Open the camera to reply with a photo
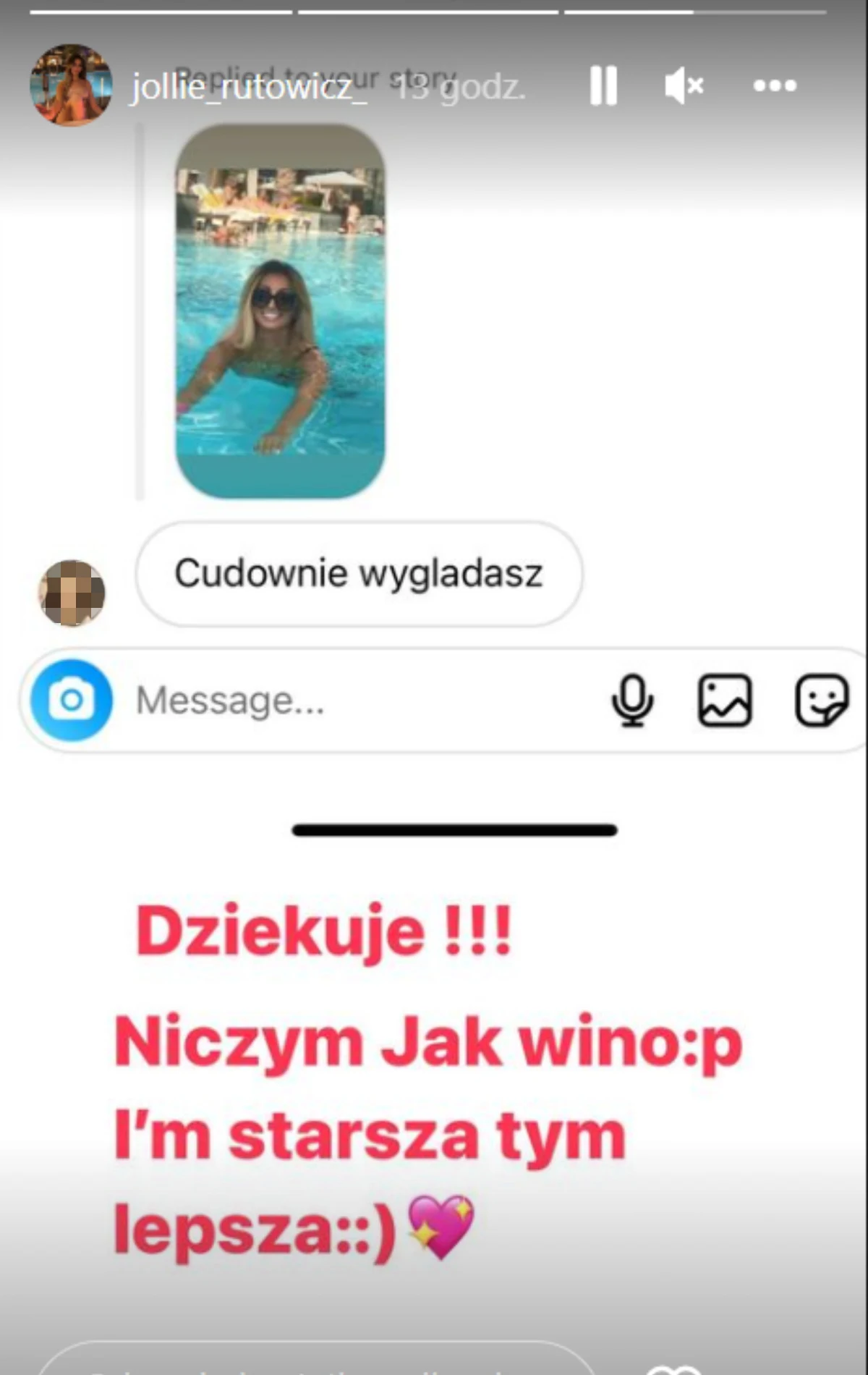 [x=70, y=701]
